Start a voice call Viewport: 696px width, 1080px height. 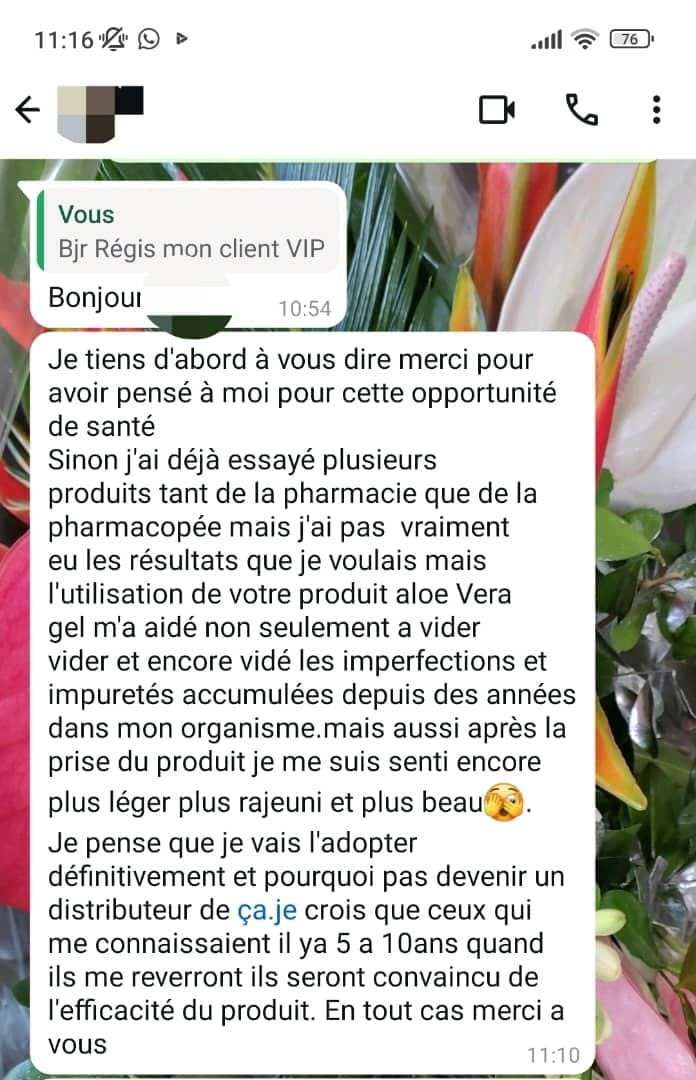click(581, 109)
